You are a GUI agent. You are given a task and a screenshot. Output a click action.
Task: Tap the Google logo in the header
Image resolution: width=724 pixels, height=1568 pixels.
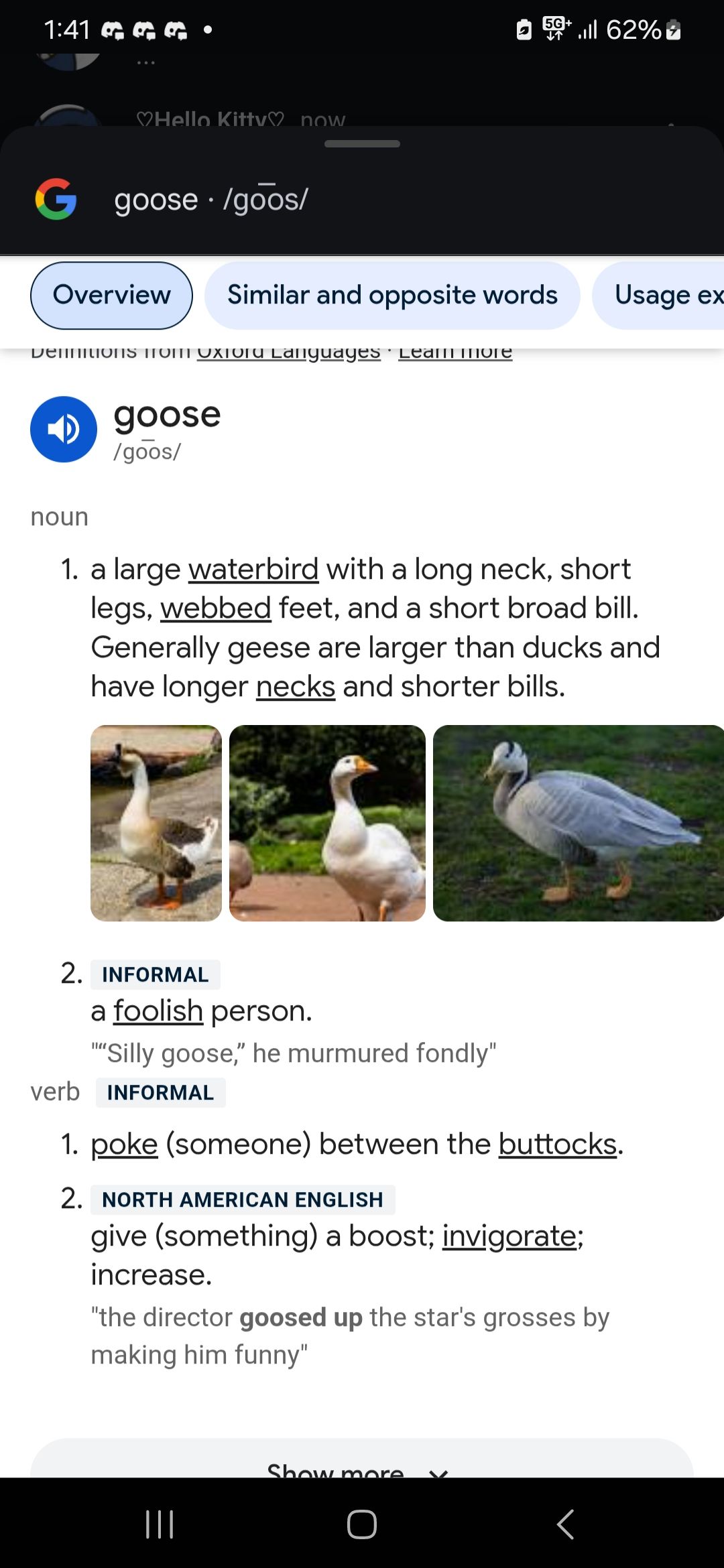coord(56,199)
